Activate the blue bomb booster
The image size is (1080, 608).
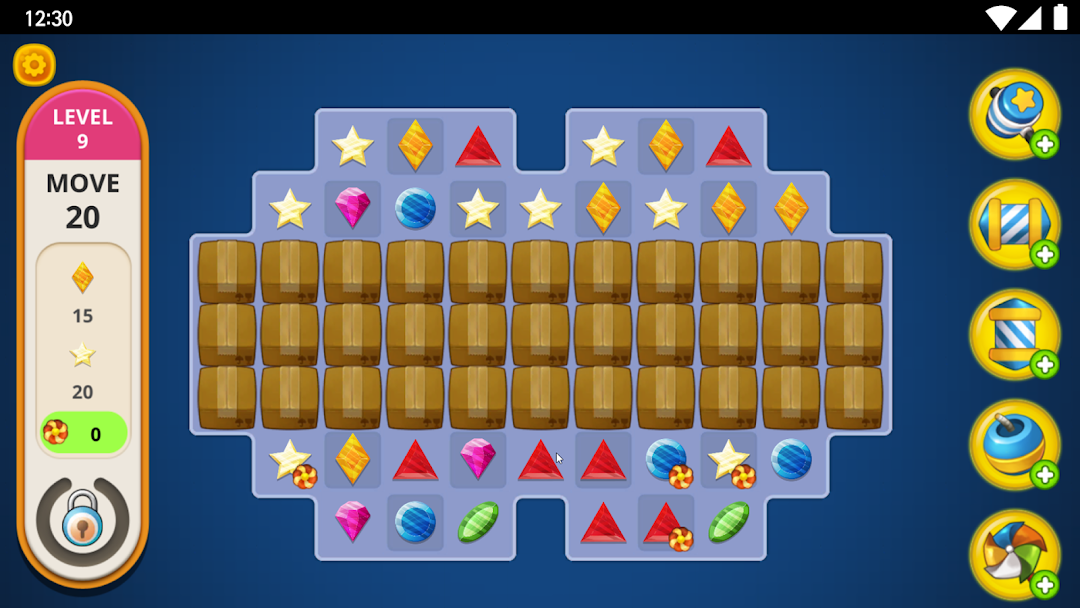1014,444
